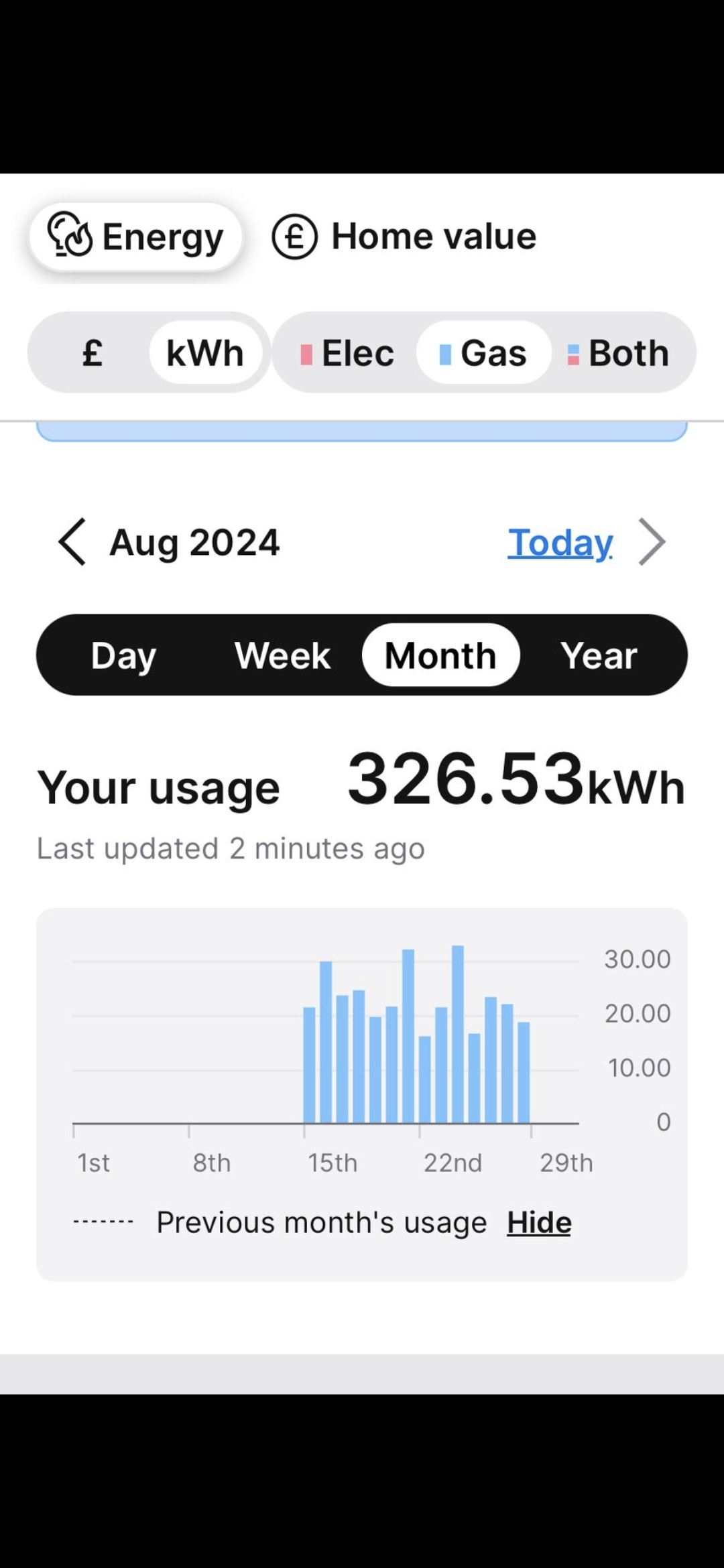
Task: Select the Gas usage option
Action: coord(483,352)
